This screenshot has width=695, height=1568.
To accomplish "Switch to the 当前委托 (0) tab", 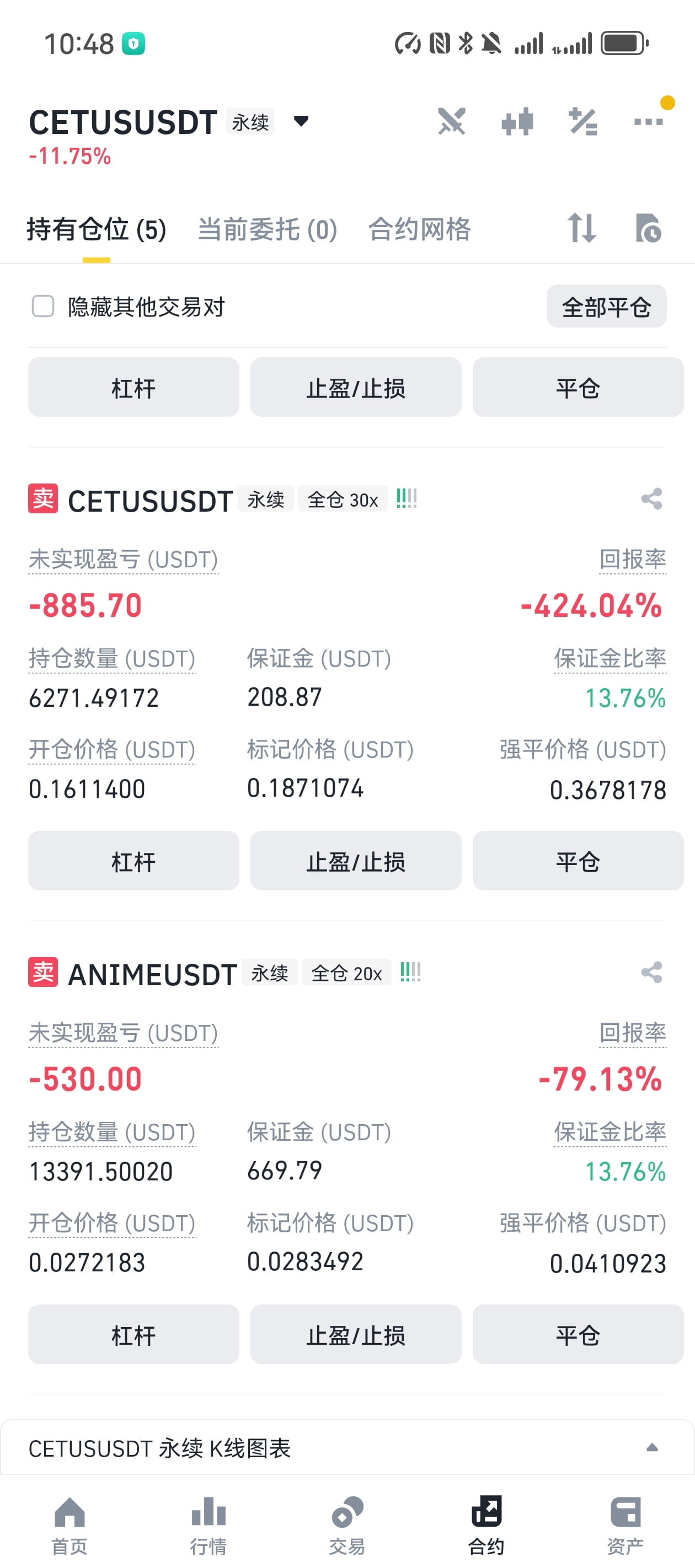I will point(268,229).
